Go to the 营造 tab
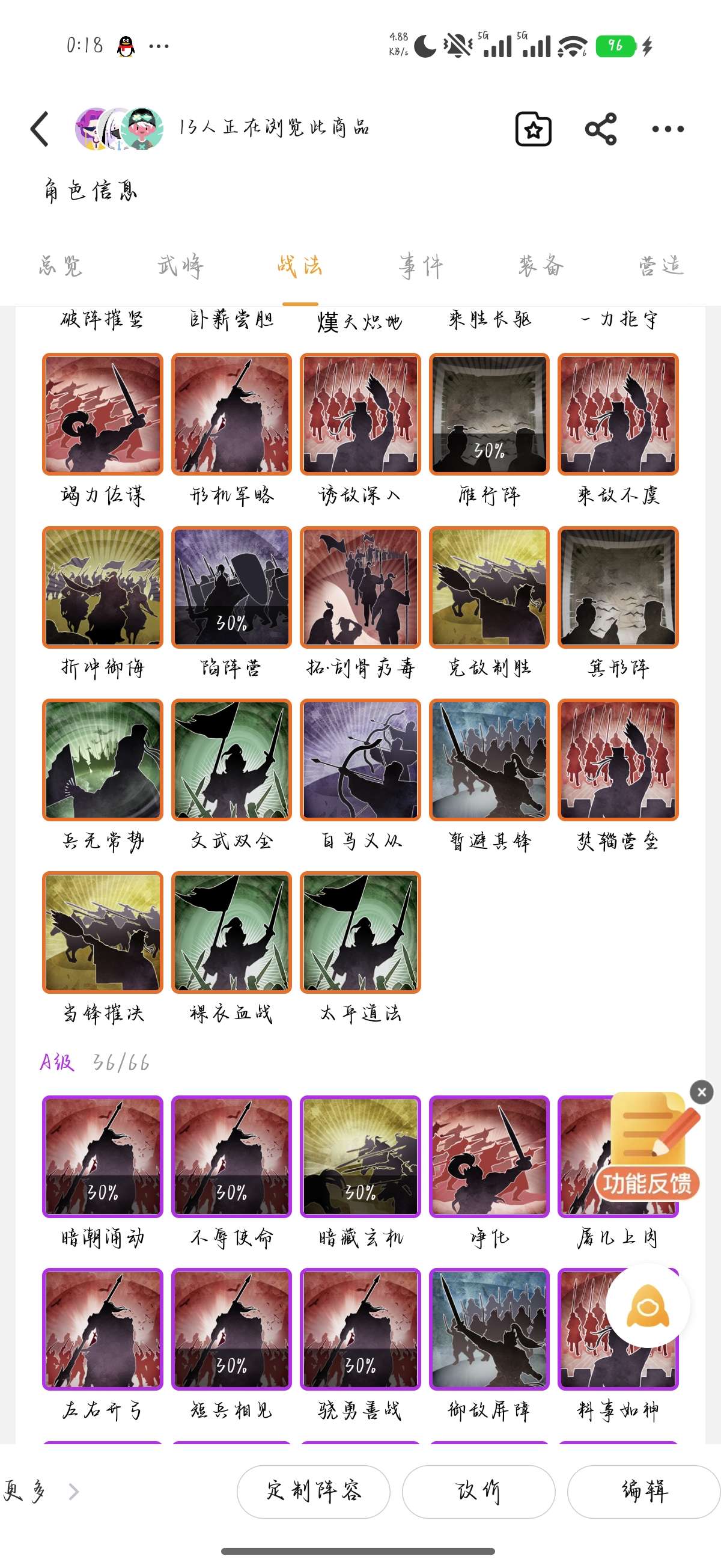 pos(662,266)
